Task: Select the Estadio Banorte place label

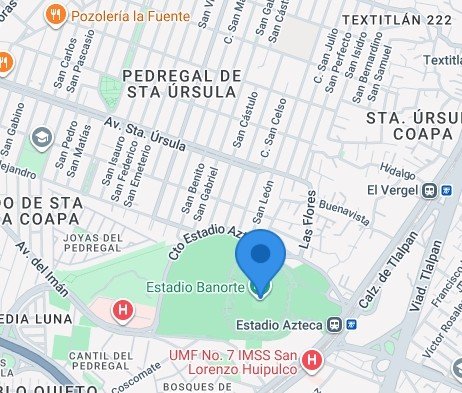Action: tap(195, 287)
